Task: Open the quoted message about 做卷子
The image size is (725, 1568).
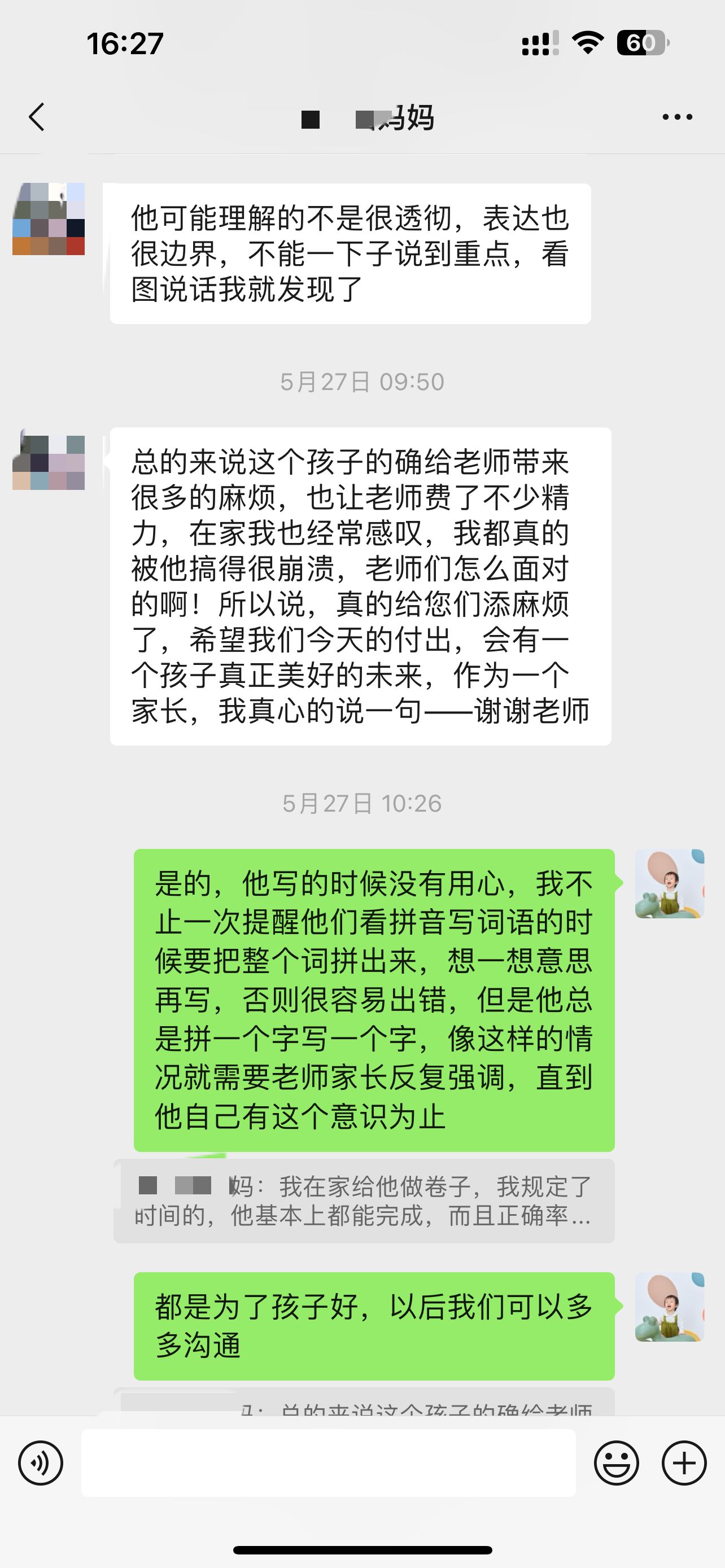Action: pyautogui.click(x=364, y=1201)
